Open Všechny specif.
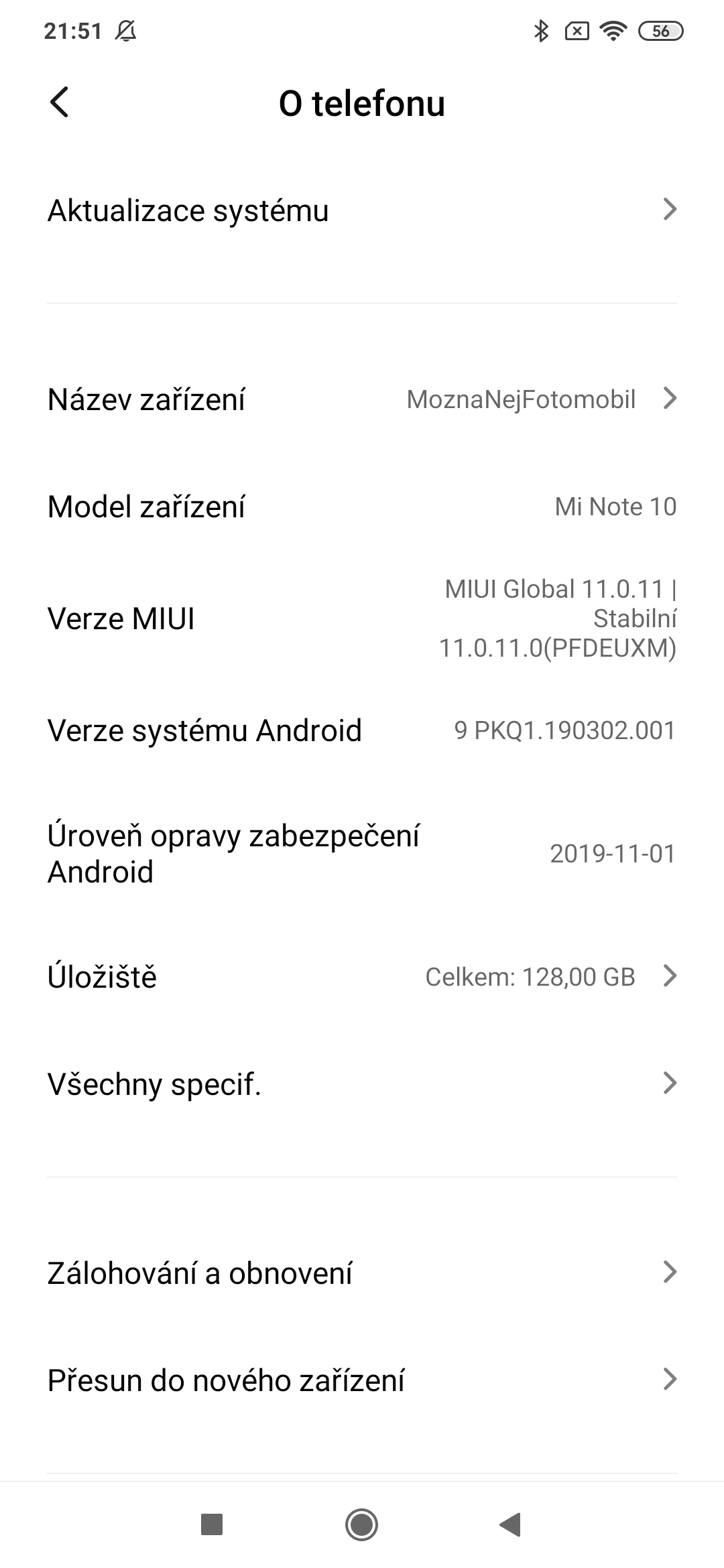 tap(362, 1084)
